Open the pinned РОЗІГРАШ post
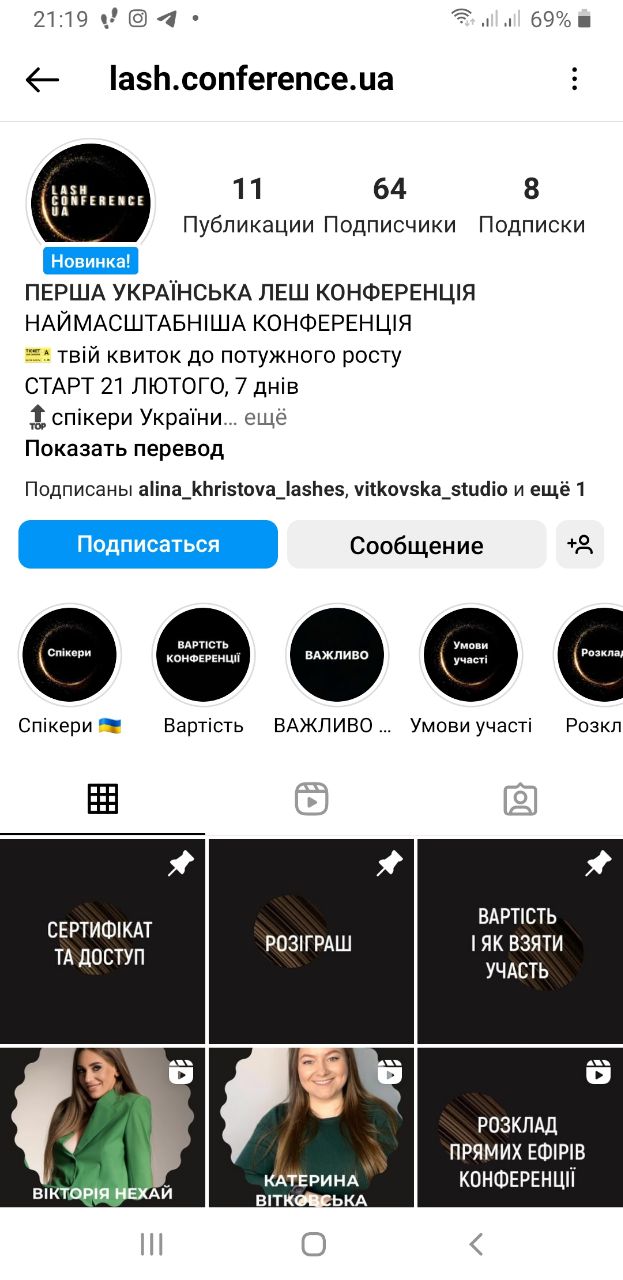This screenshot has height=1280, width=623. pyautogui.click(x=311, y=941)
